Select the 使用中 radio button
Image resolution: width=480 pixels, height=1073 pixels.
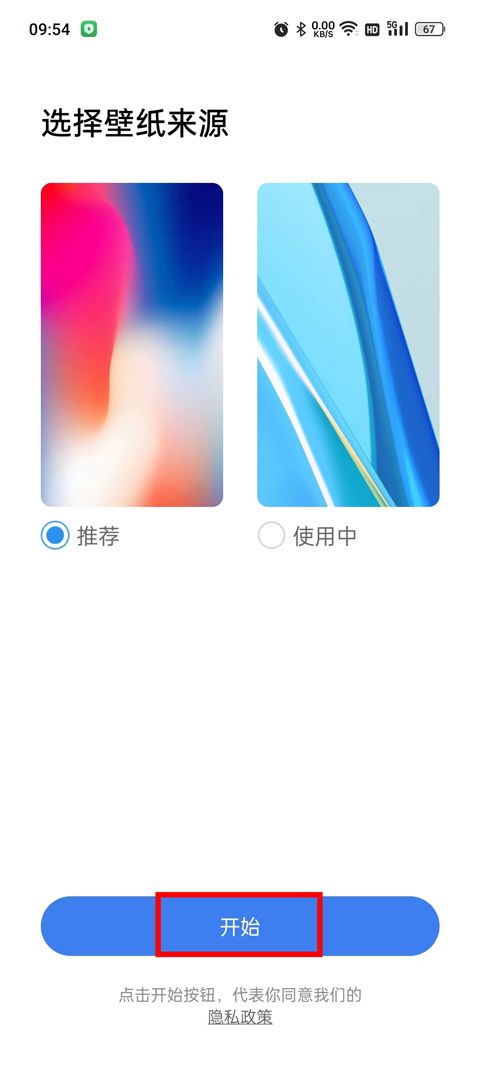(271, 536)
